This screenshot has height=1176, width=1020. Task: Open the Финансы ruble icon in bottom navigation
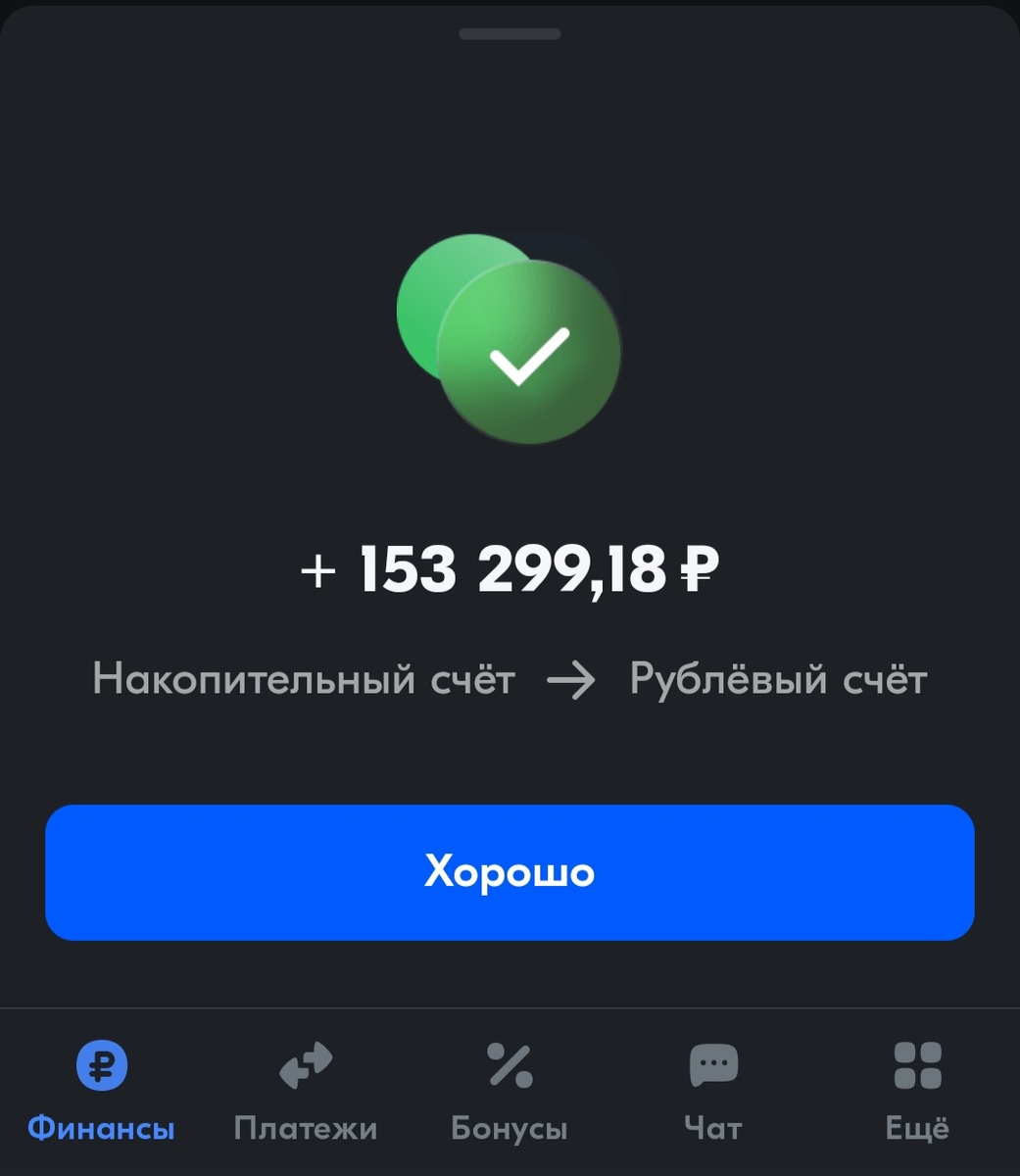102,1066
